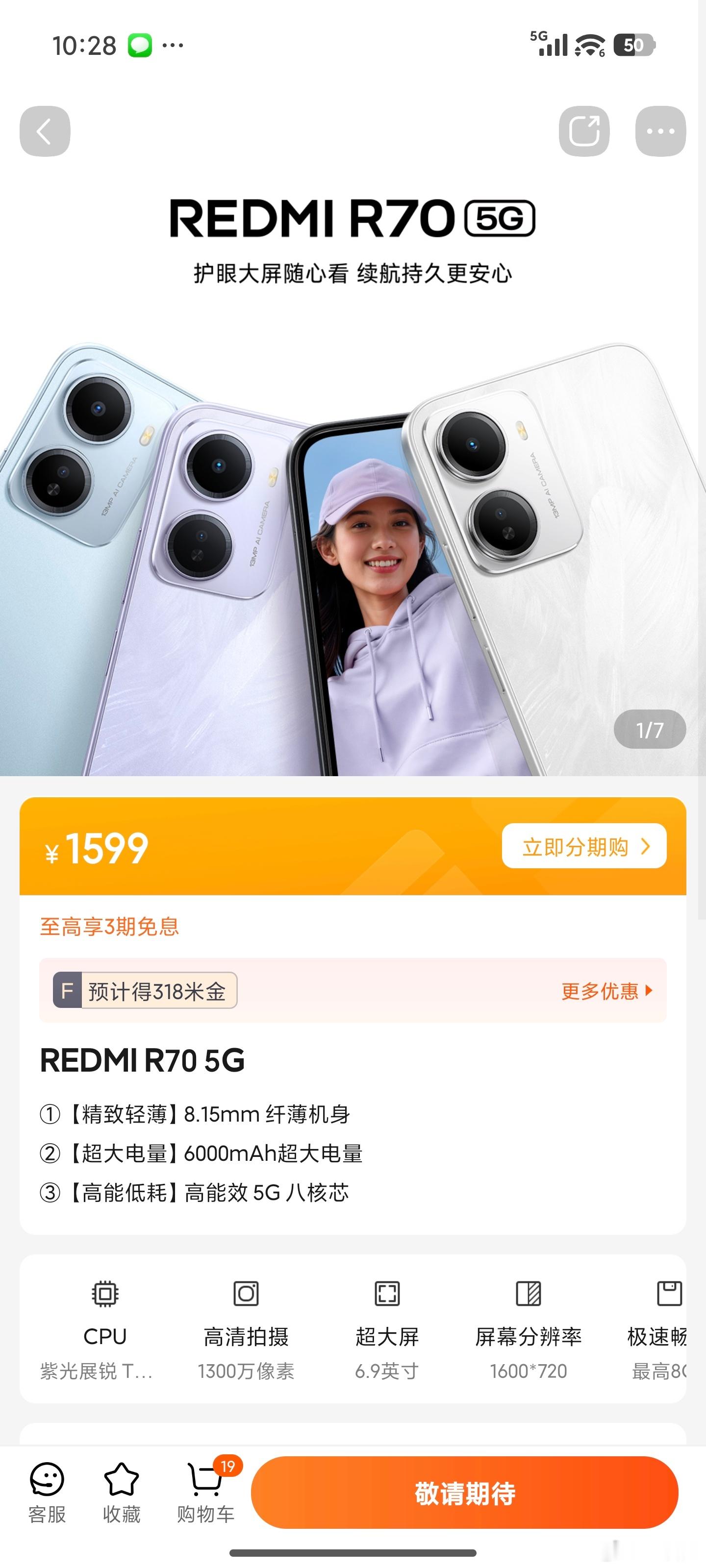The image size is (706, 1568).
Task: Tap the 高清拍摄 camera spec icon
Action: click(x=246, y=1294)
